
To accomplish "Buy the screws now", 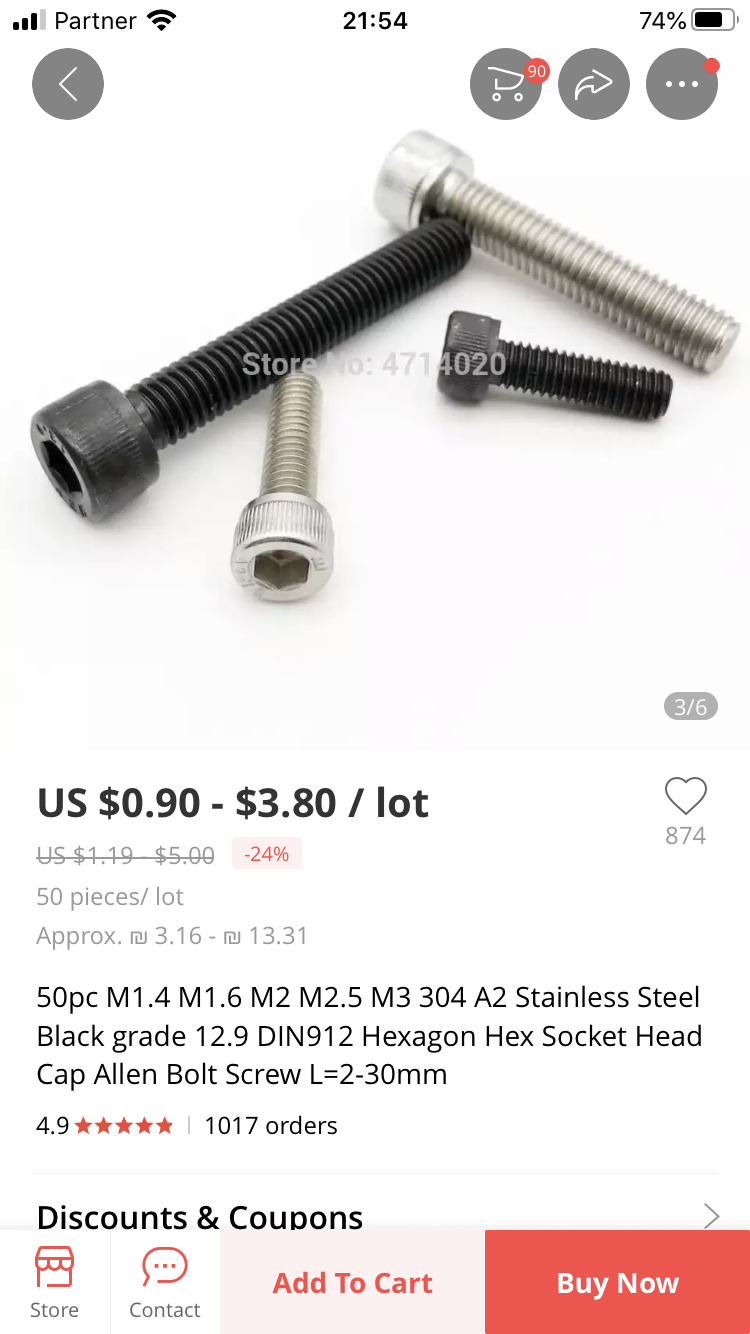I will [617, 1283].
